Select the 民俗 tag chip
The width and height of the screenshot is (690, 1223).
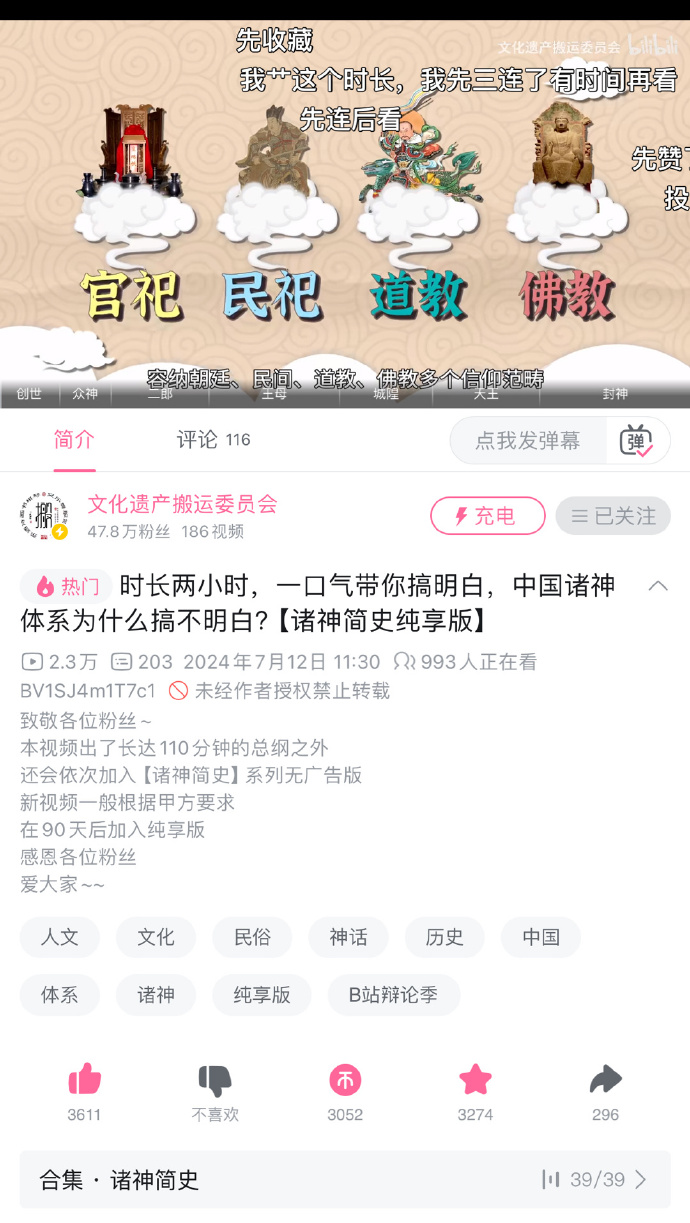tap(252, 937)
